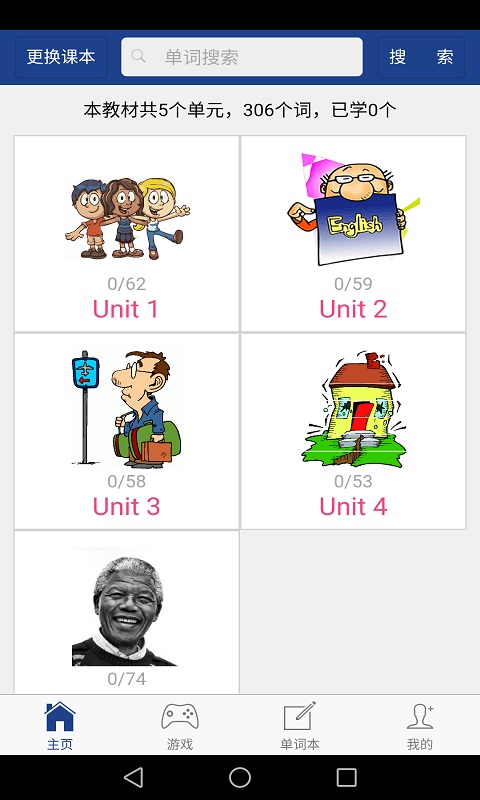The height and width of the screenshot is (800, 480).
Task: Open the Unit 2 card
Action: [353, 234]
